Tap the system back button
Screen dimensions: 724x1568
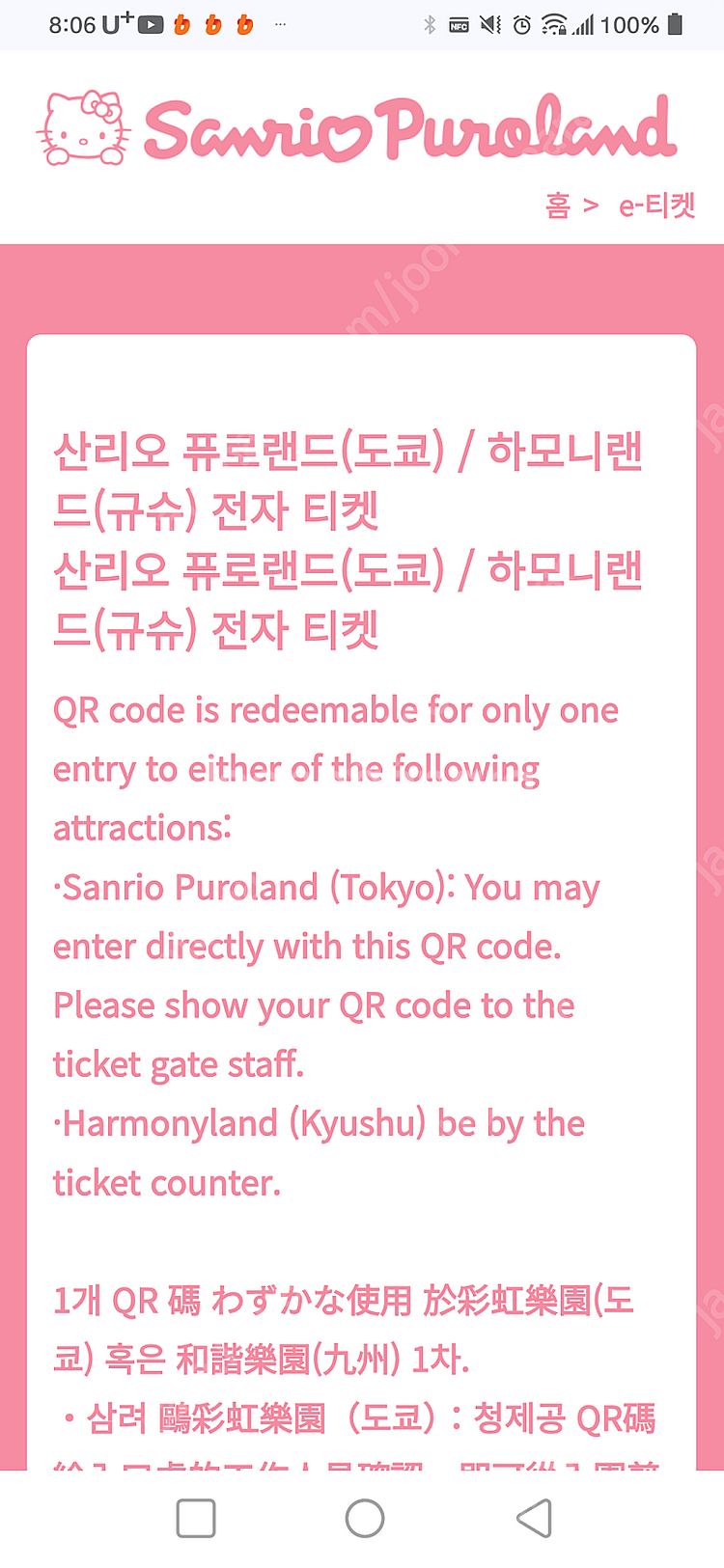[534, 1518]
